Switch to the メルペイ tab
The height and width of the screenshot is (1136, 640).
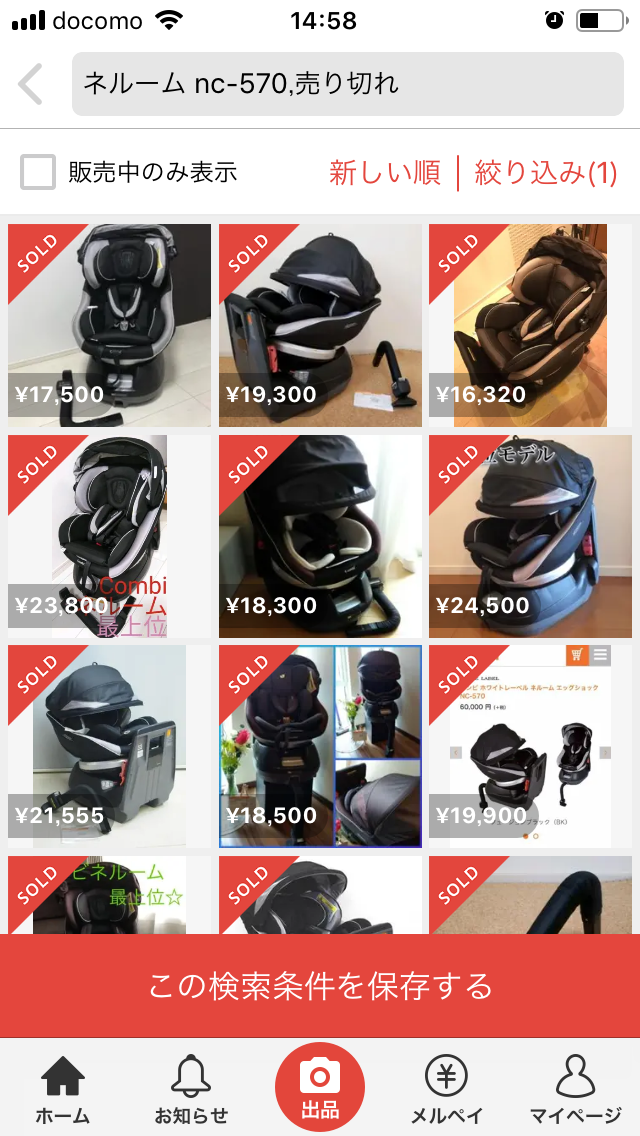[447, 1088]
